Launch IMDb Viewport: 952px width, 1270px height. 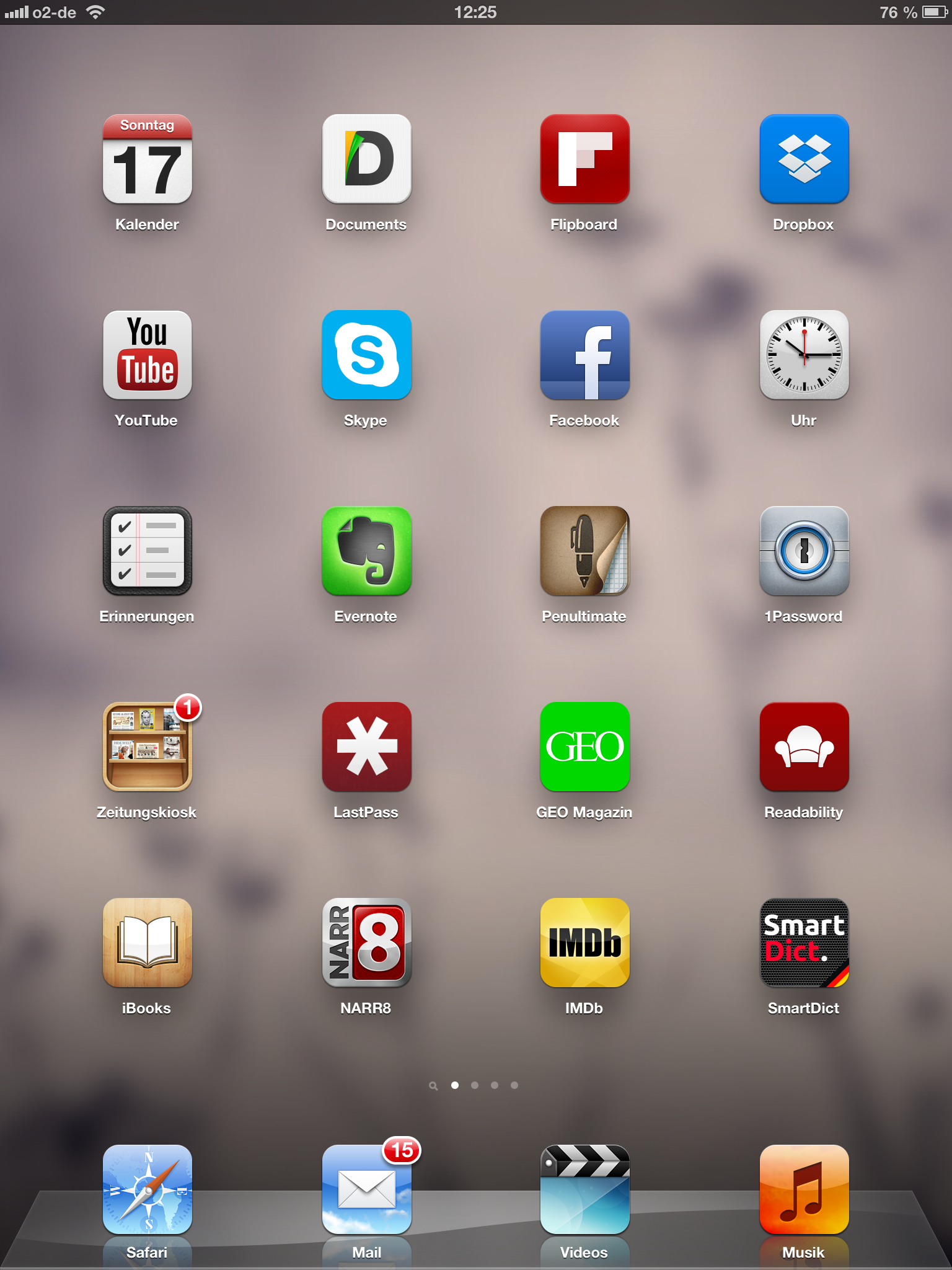pyautogui.click(x=584, y=943)
